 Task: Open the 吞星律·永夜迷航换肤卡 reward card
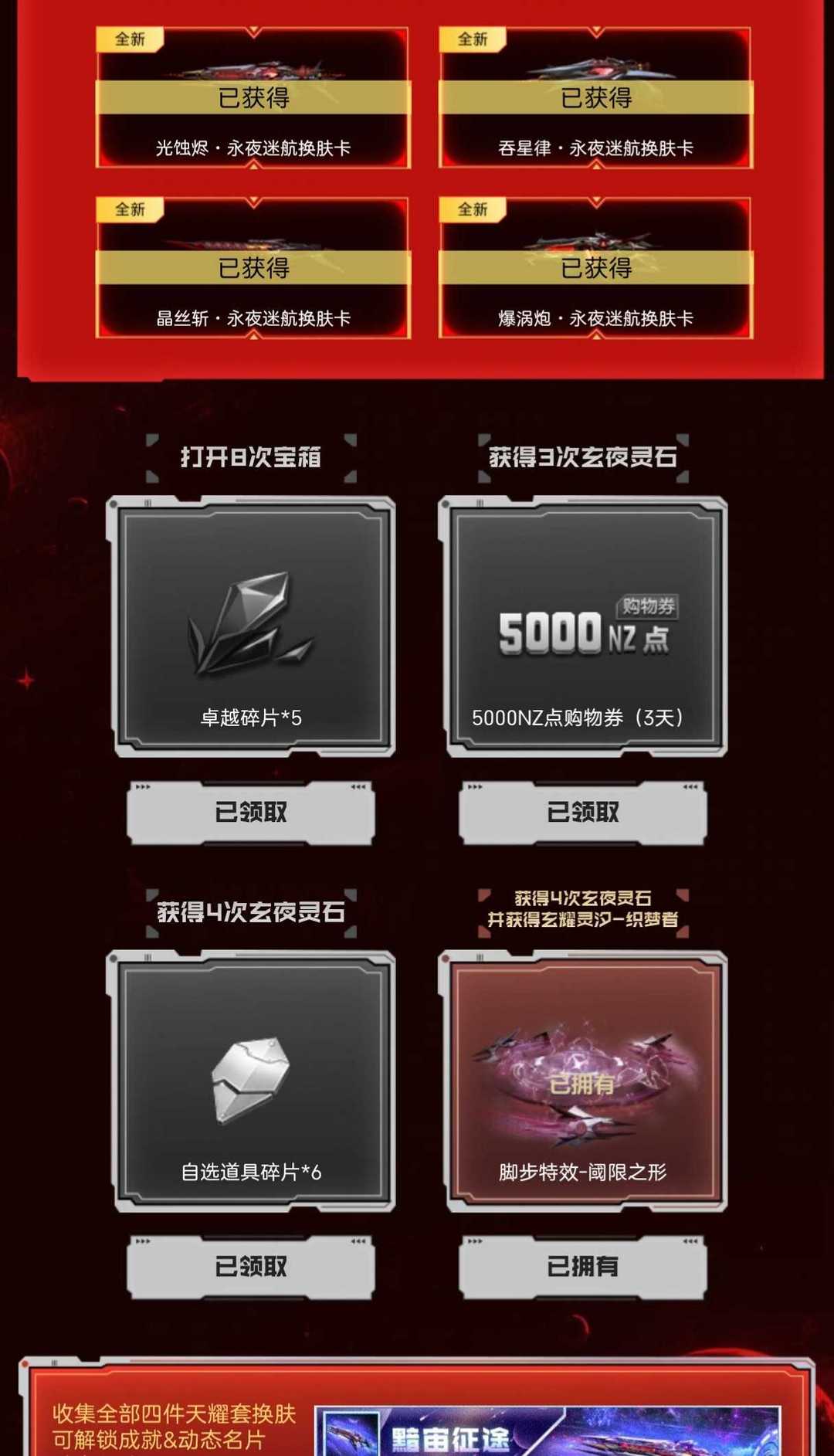(595, 97)
